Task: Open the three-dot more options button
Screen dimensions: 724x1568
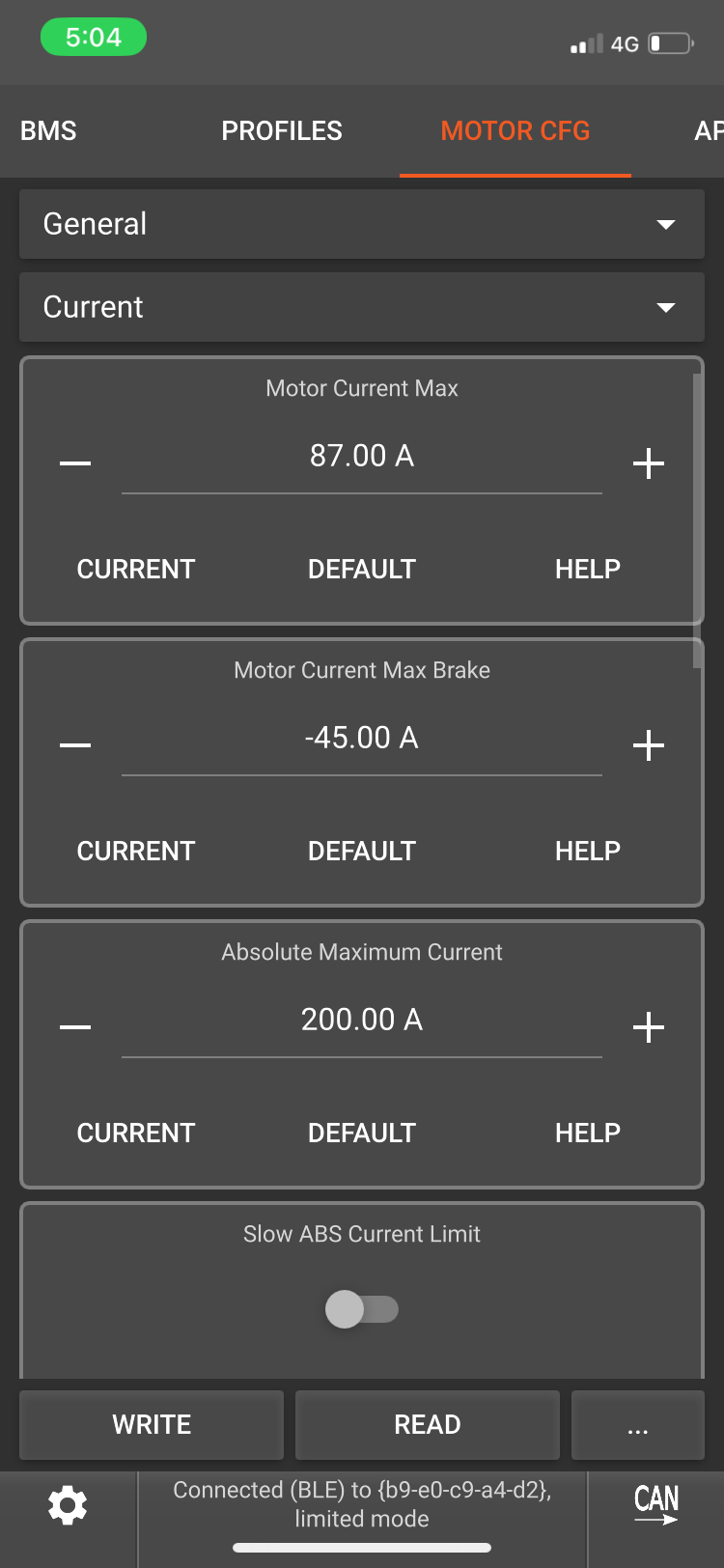Action: point(638,1424)
